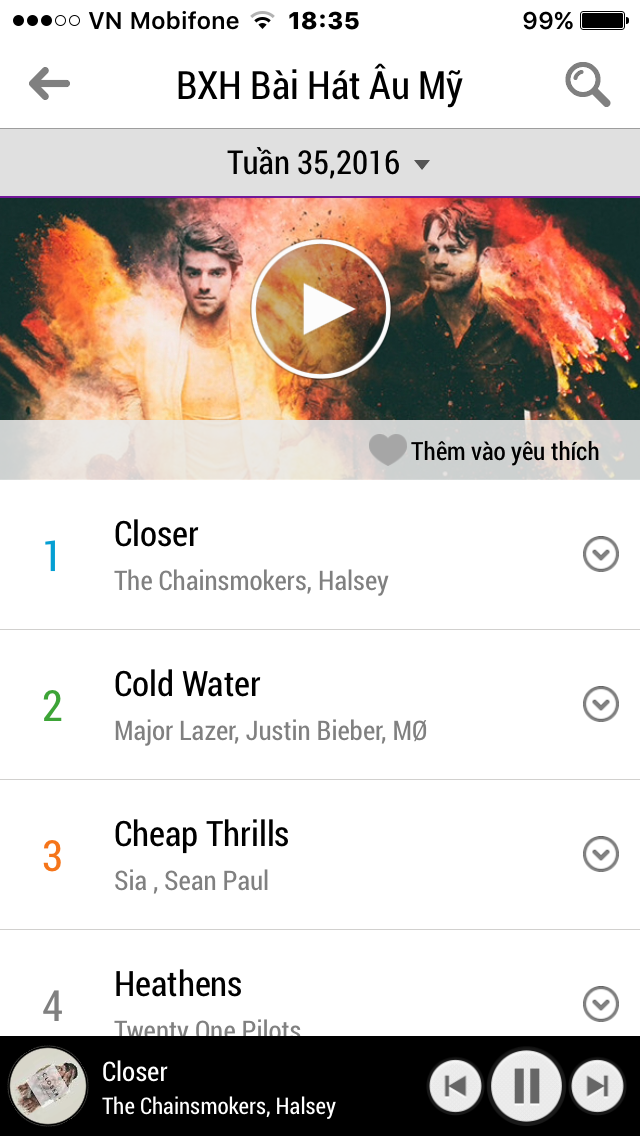Screen dimensions: 640x1136
Task: Open the Tuần 35,2016 week dropdown
Action: pos(328,163)
